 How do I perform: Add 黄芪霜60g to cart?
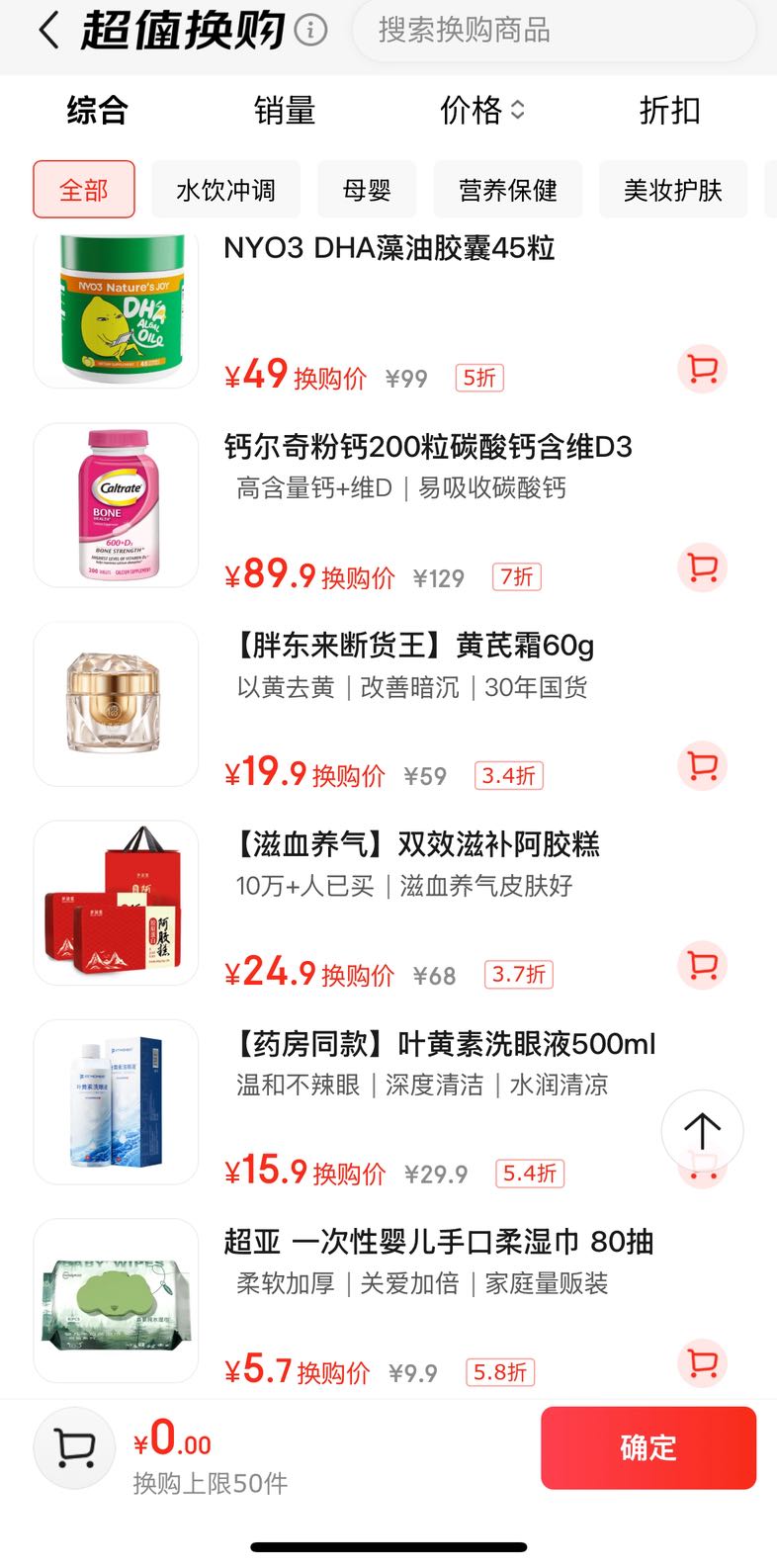pos(703,766)
